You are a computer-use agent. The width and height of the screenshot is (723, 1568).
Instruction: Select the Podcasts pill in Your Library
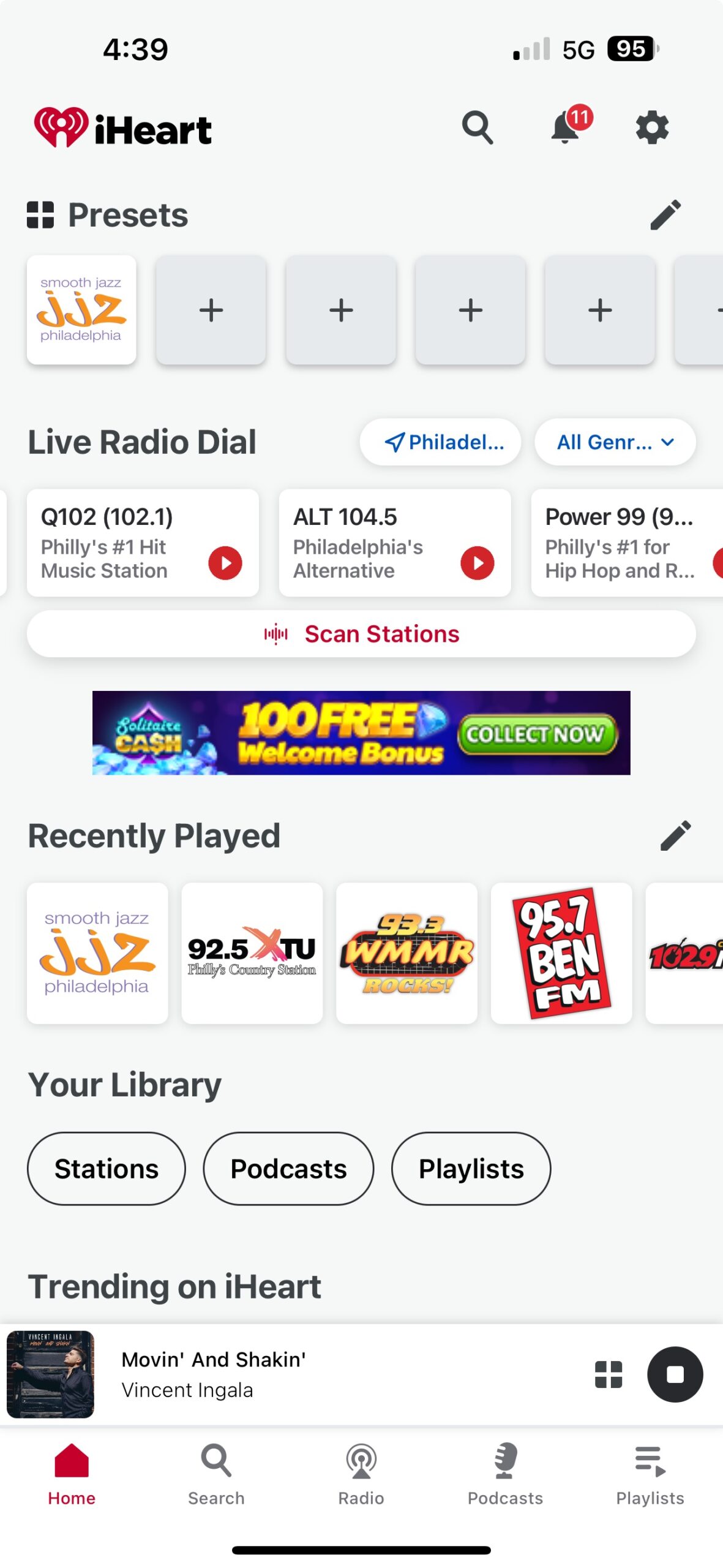288,1168
